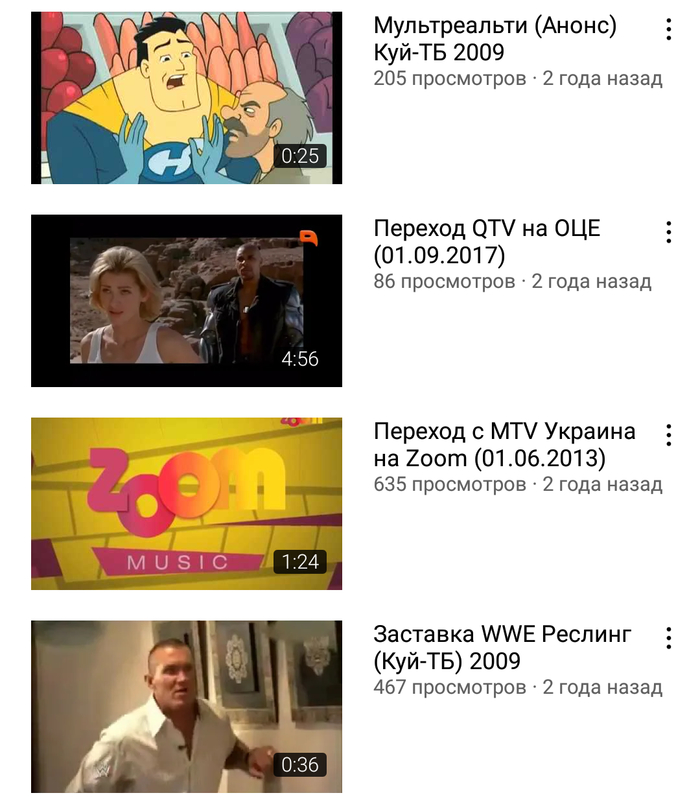Open options for the Мультреальти (Анонс) video
700x804 pixels.
coord(668,29)
